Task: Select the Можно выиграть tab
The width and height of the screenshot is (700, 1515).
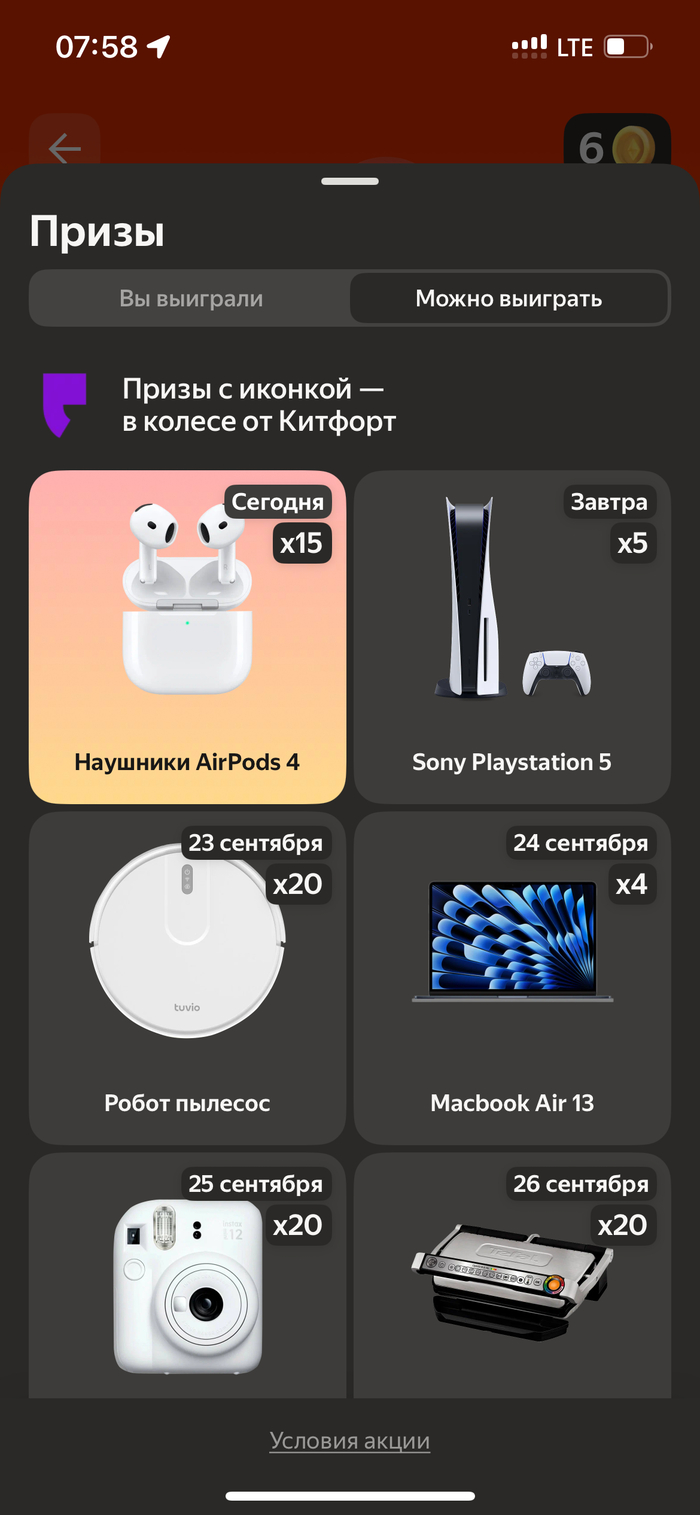Action: 508,298
